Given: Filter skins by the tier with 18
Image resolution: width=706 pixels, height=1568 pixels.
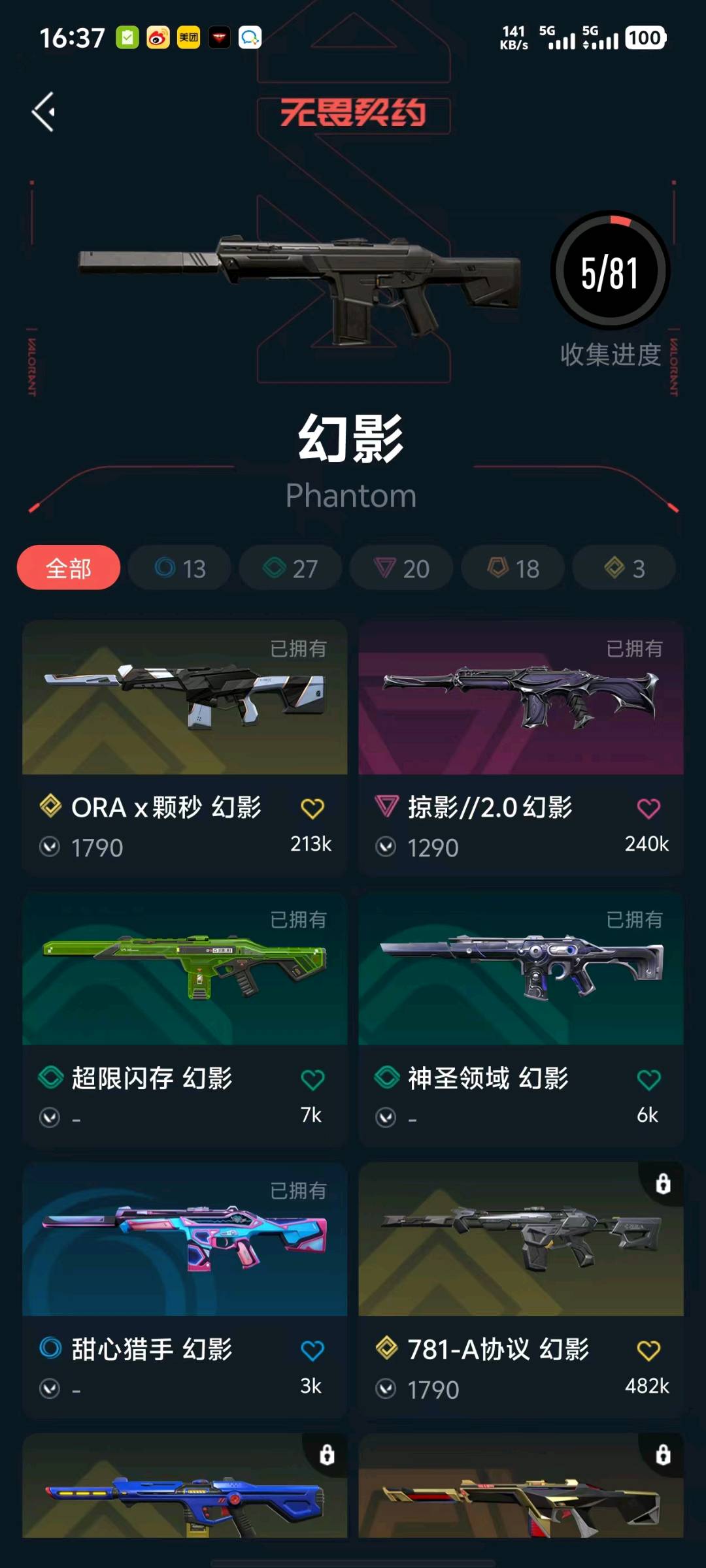Looking at the screenshot, I should coord(513,568).
